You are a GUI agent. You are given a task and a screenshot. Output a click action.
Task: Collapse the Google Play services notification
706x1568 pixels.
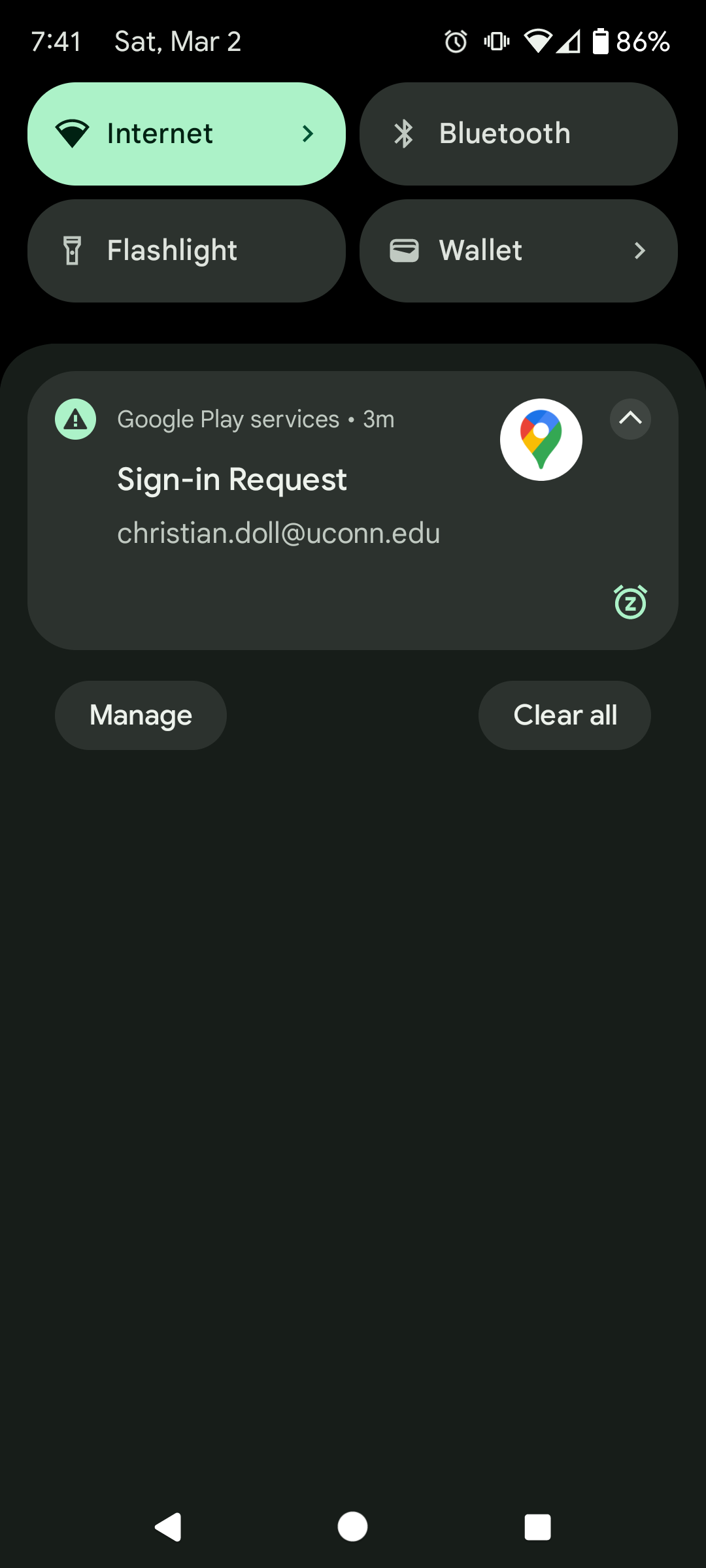pyautogui.click(x=630, y=419)
